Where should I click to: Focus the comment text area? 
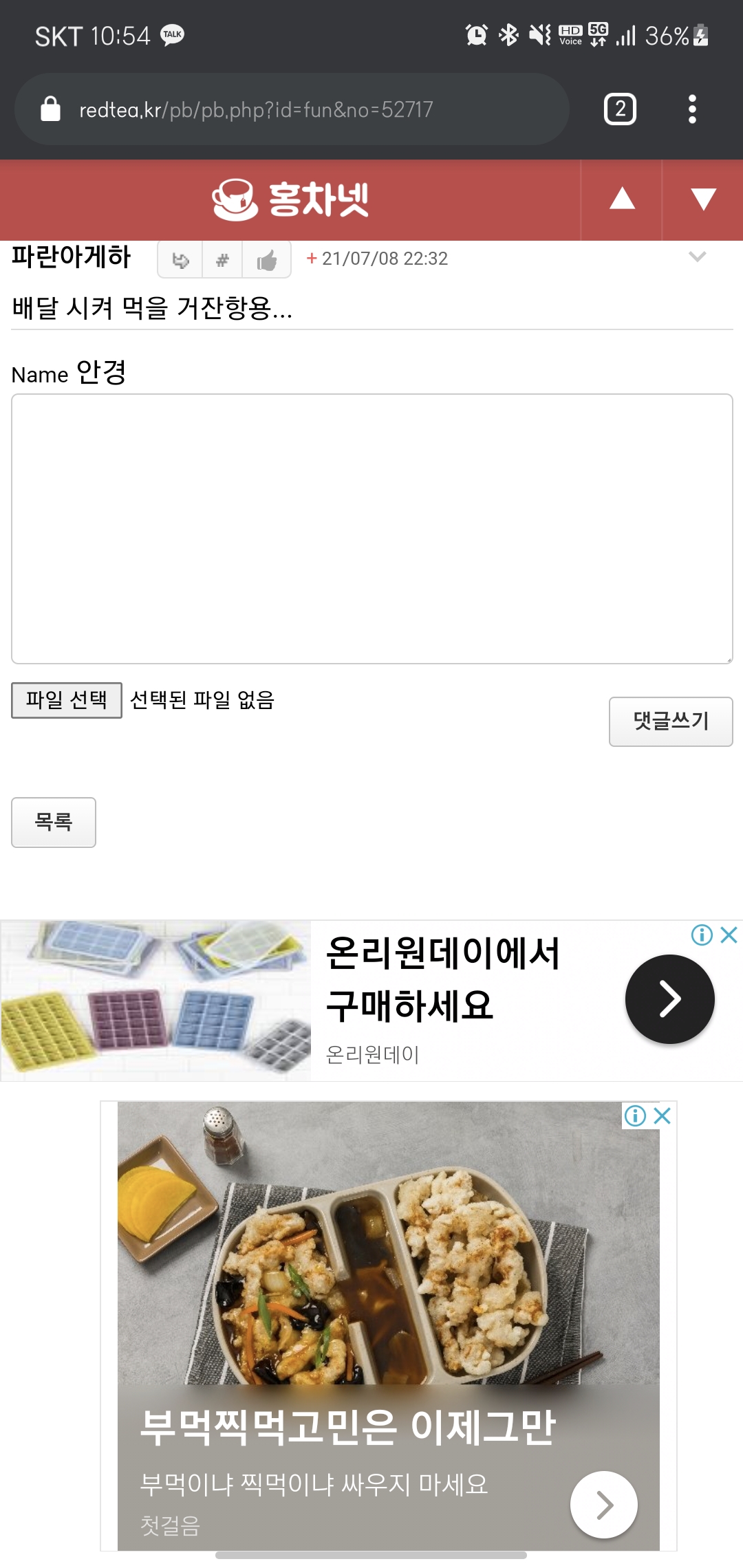click(x=371, y=528)
